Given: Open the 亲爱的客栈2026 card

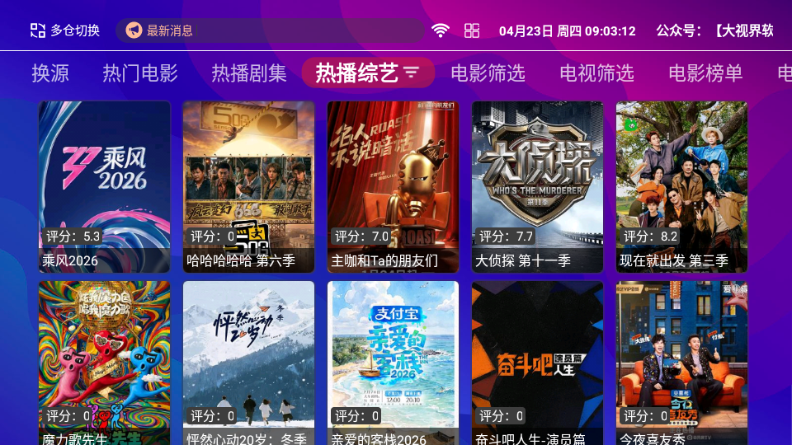Looking at the screenshot, I should click(393, 362).
